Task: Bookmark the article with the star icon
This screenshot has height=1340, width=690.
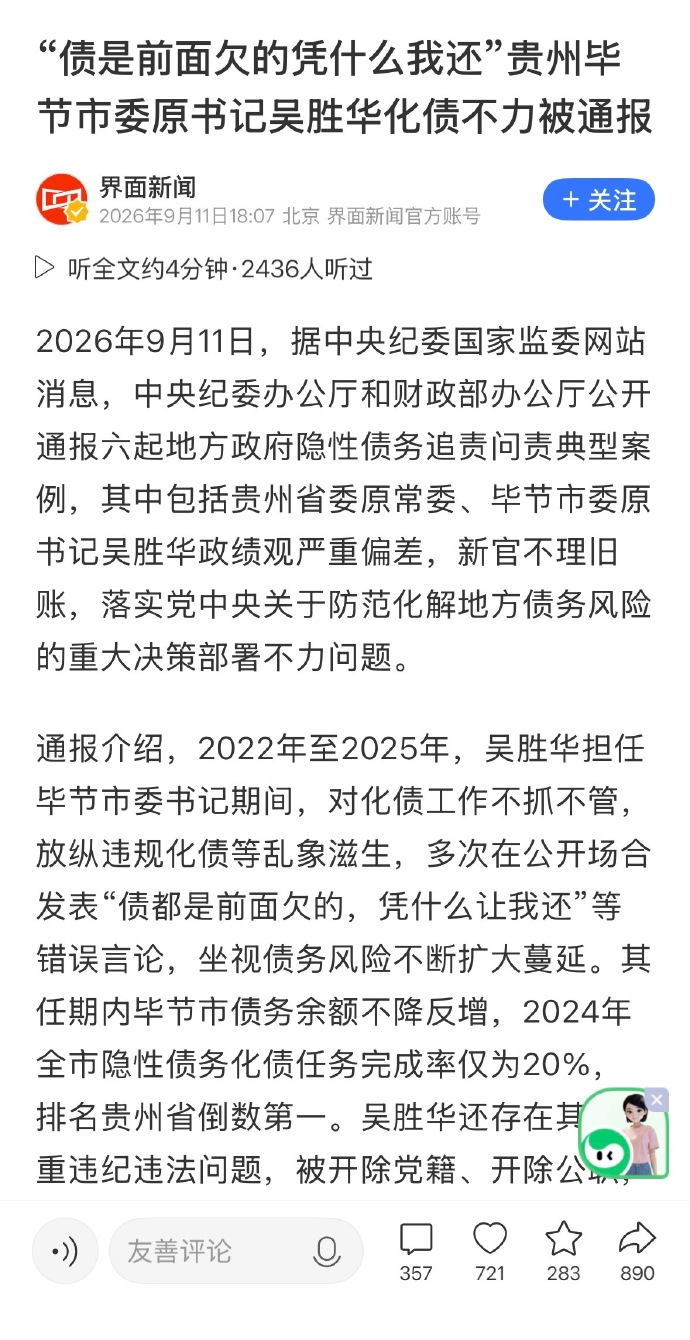Action: (x=563, y=1250)
